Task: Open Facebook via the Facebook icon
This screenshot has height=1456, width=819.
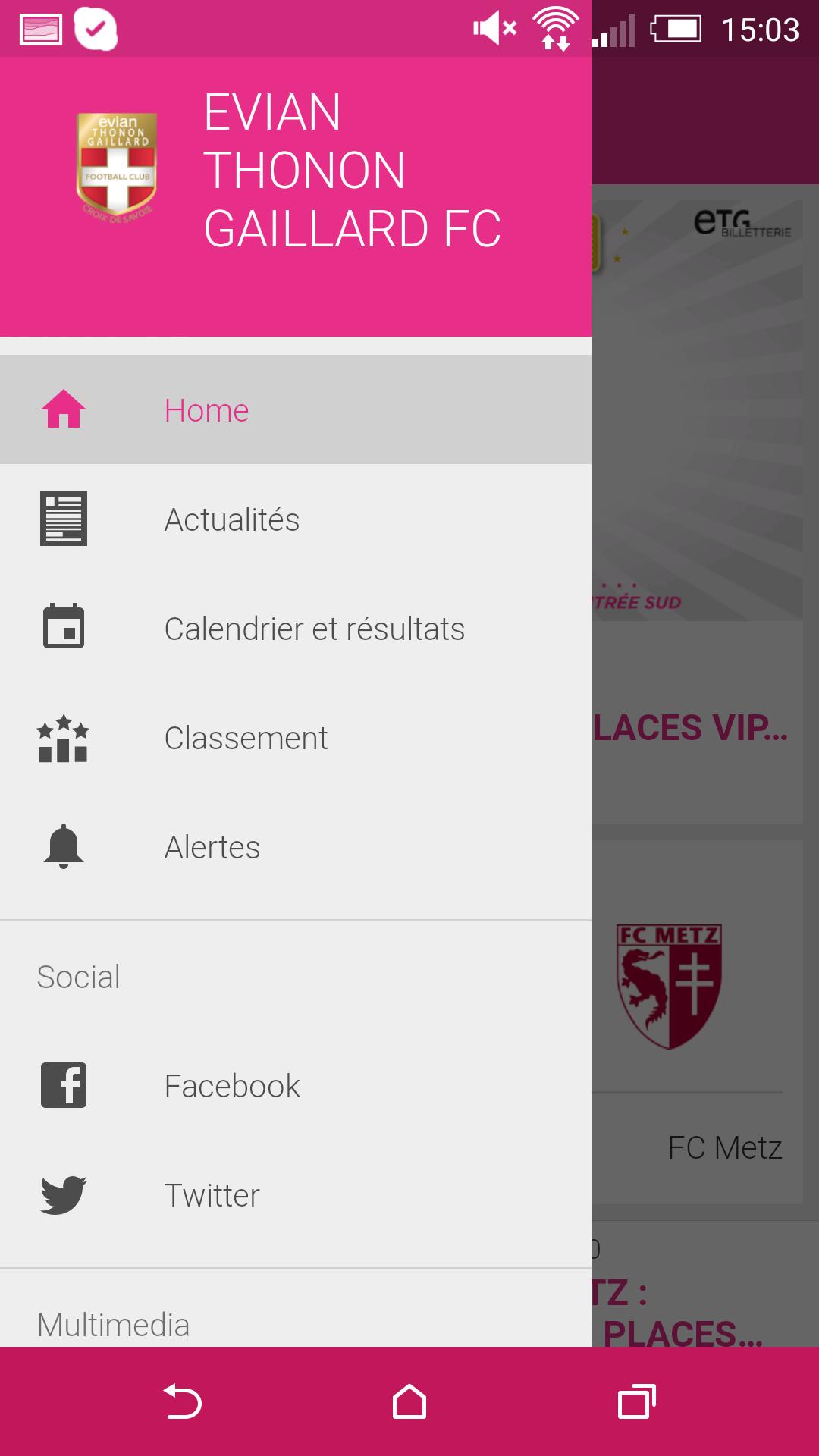Action: [63, 1085]
